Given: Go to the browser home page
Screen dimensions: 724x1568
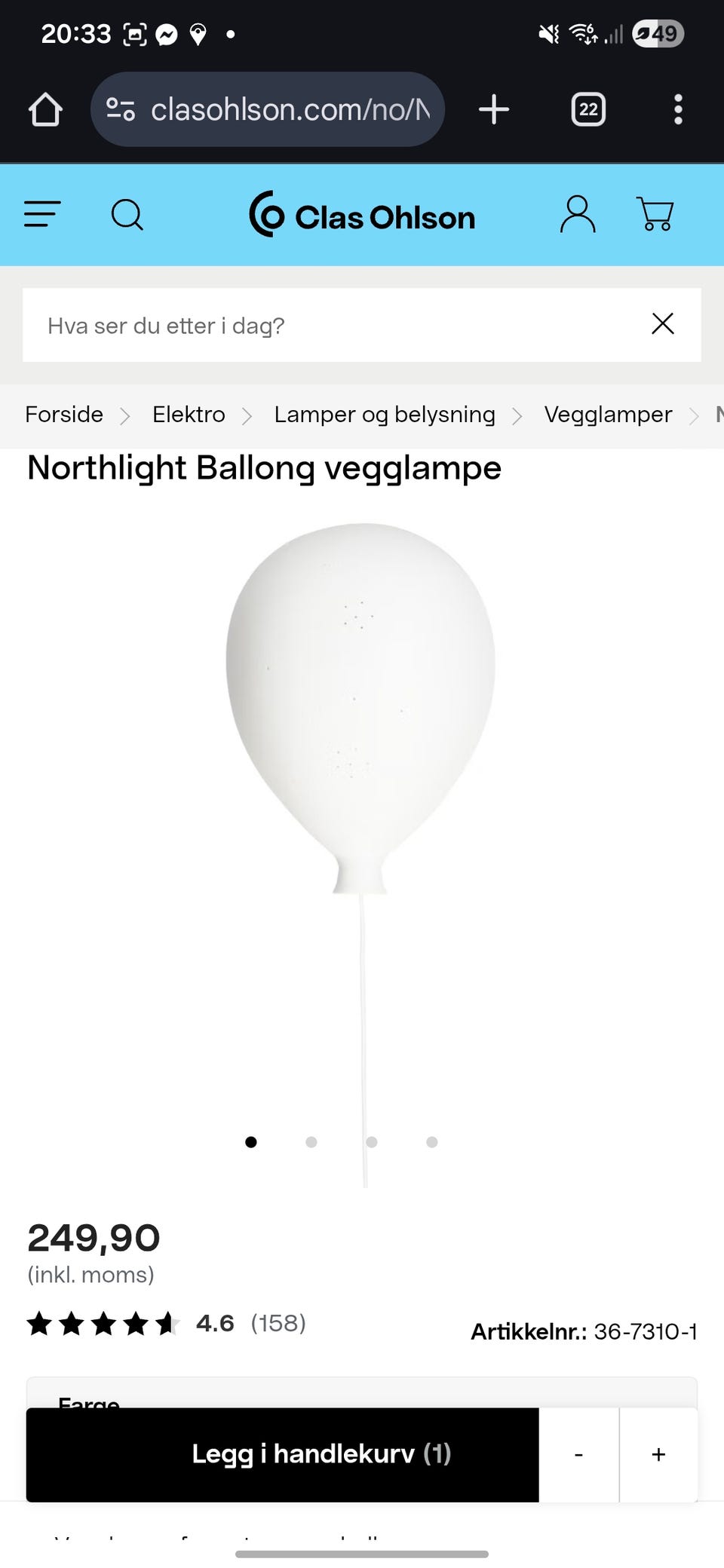Looking at the screenshot, I should [45, 110].
